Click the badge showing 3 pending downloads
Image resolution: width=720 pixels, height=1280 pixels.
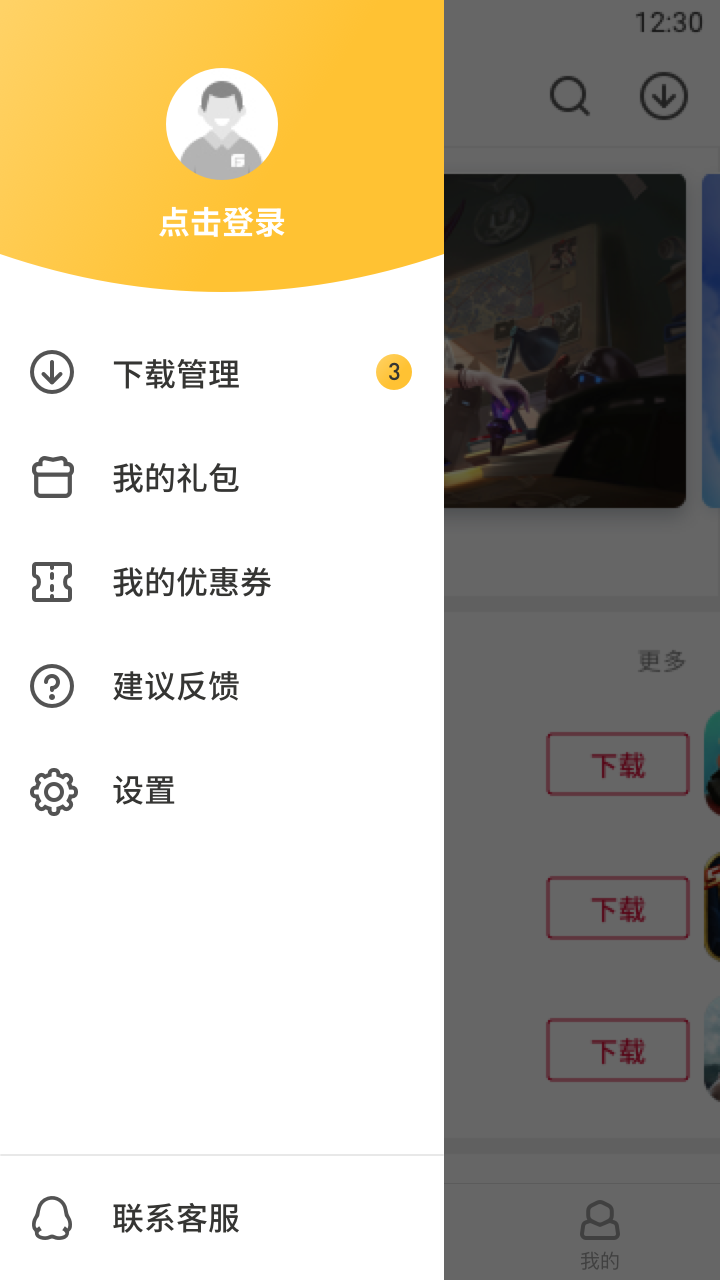[x=393, y=371]
